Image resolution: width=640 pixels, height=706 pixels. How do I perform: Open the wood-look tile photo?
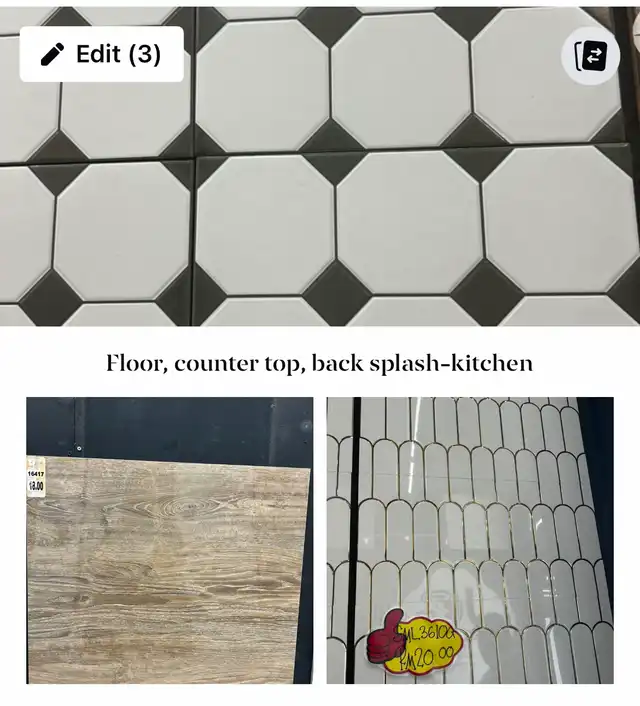169,540
